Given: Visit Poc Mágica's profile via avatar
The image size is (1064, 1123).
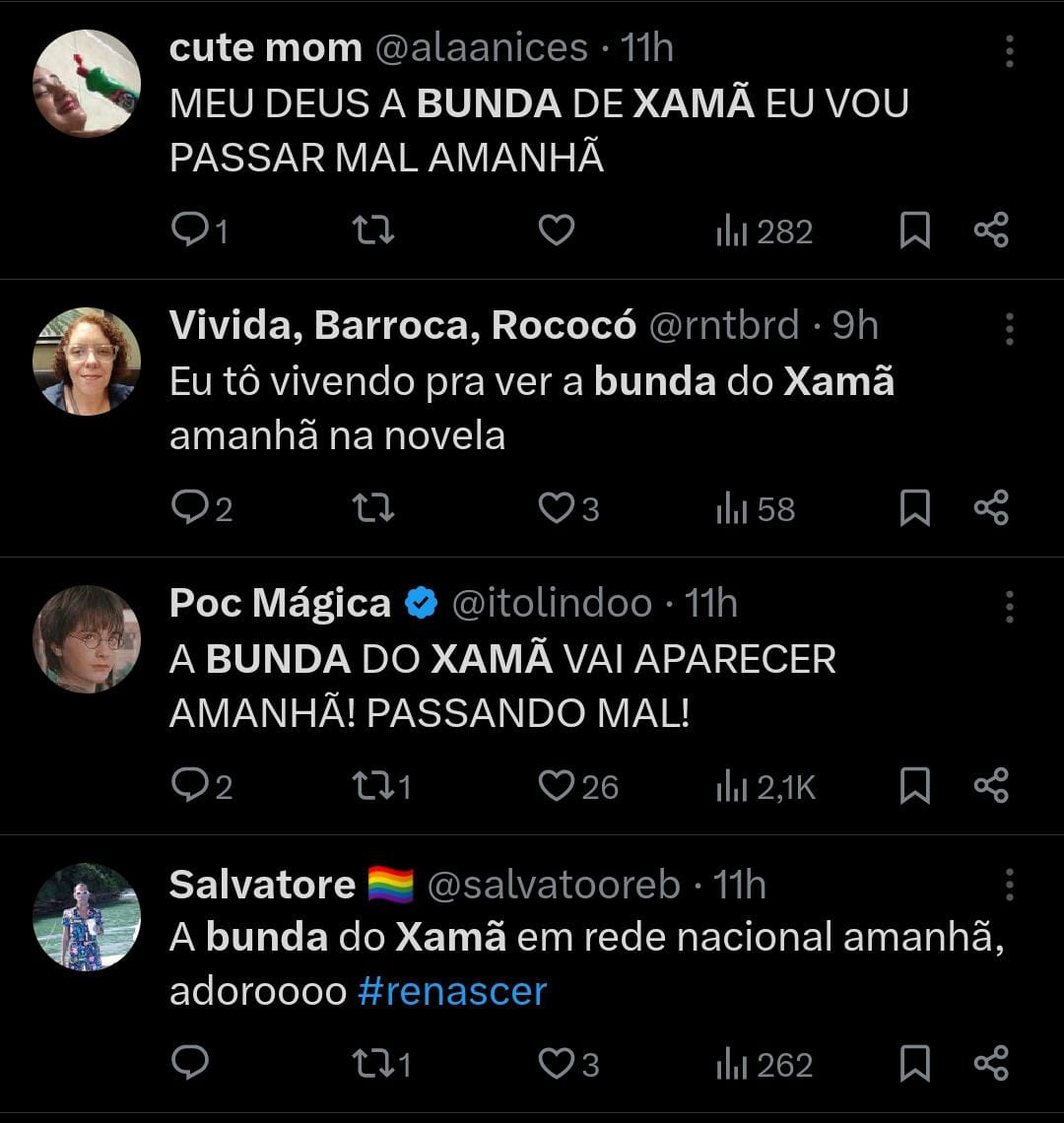Looking at the screenshot, I should [87, 639].
